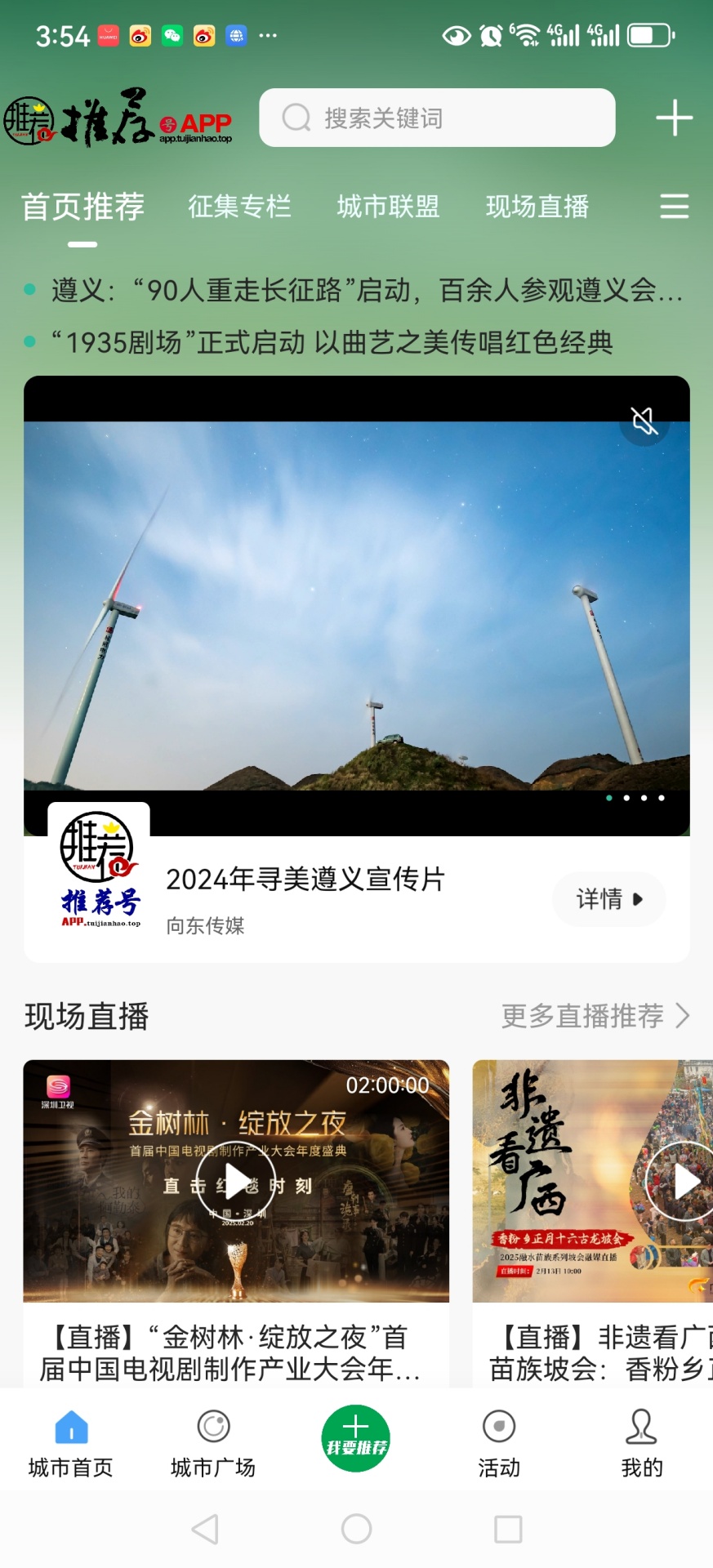713x1568 pixels.
Task: Unmute the 遵义 promo video
Action: [x=644, y=419]
